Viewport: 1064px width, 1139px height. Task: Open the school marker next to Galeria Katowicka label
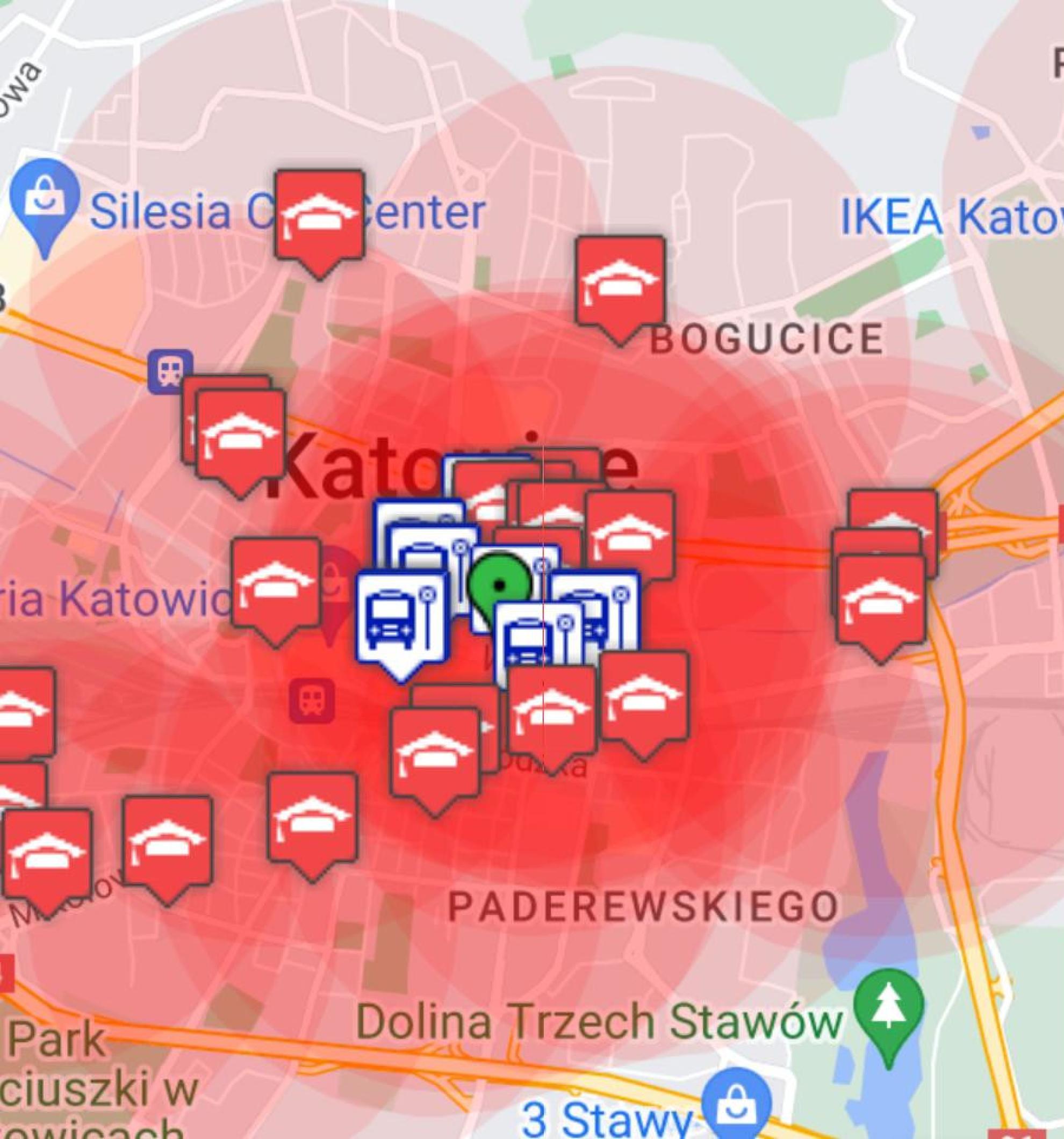(x=276, y=584)
